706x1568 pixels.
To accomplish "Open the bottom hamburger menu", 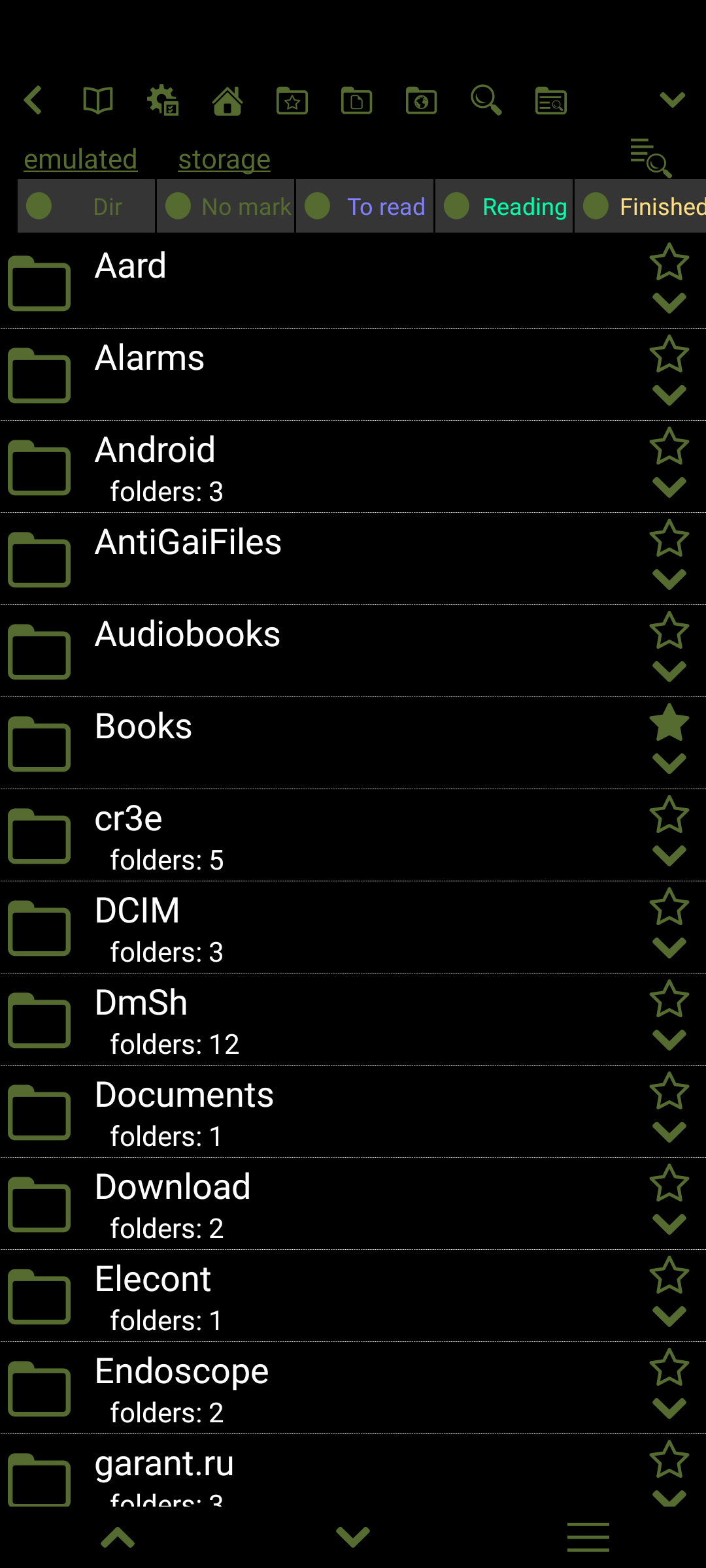I will [x=588, y=1537].
